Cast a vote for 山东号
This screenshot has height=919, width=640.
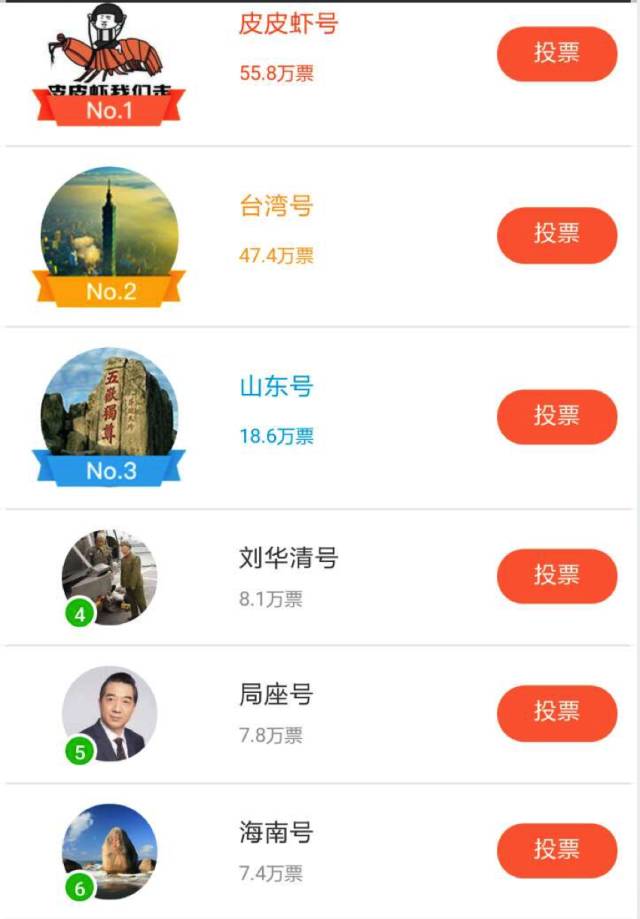coord(557,416)
